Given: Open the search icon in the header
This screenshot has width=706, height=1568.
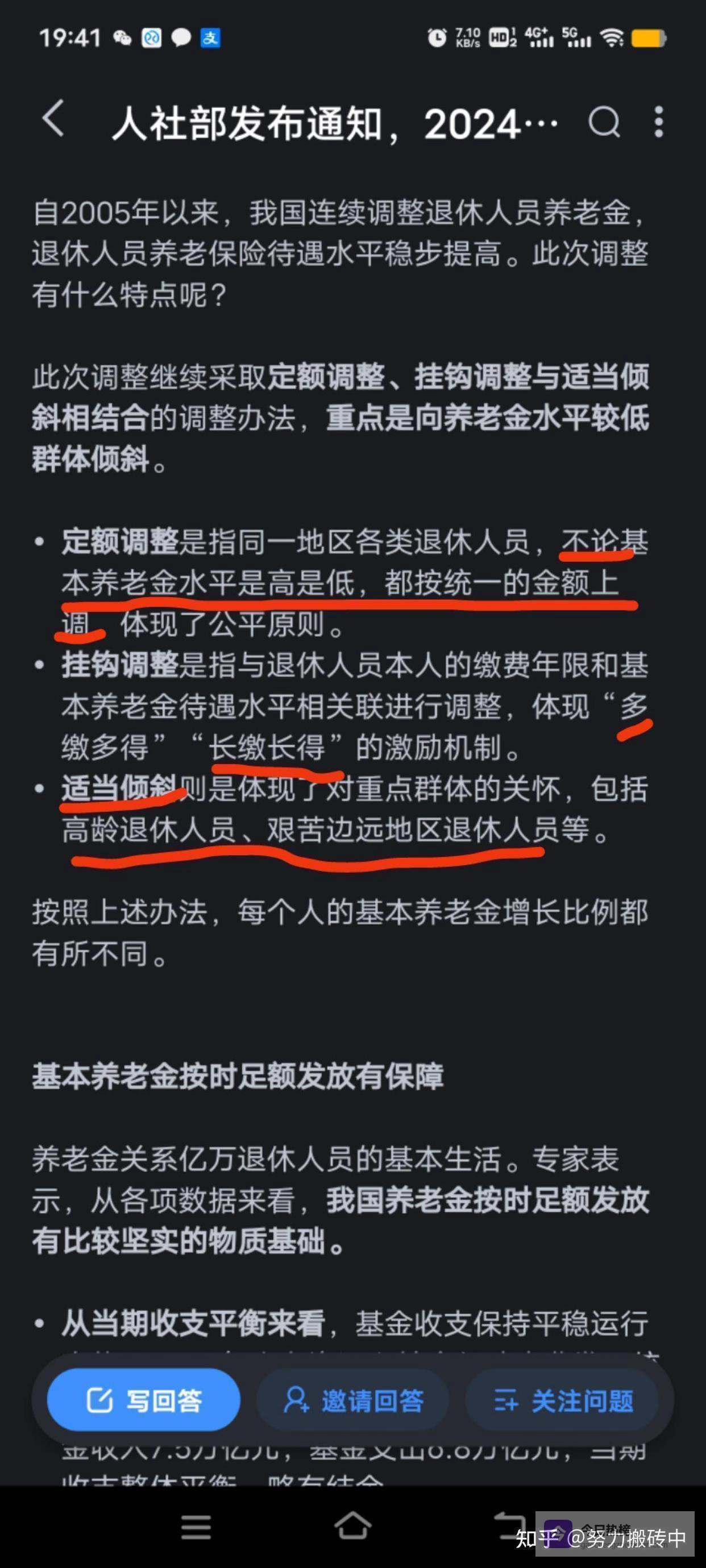Looking at the screenshot, I should click(604, 122).
